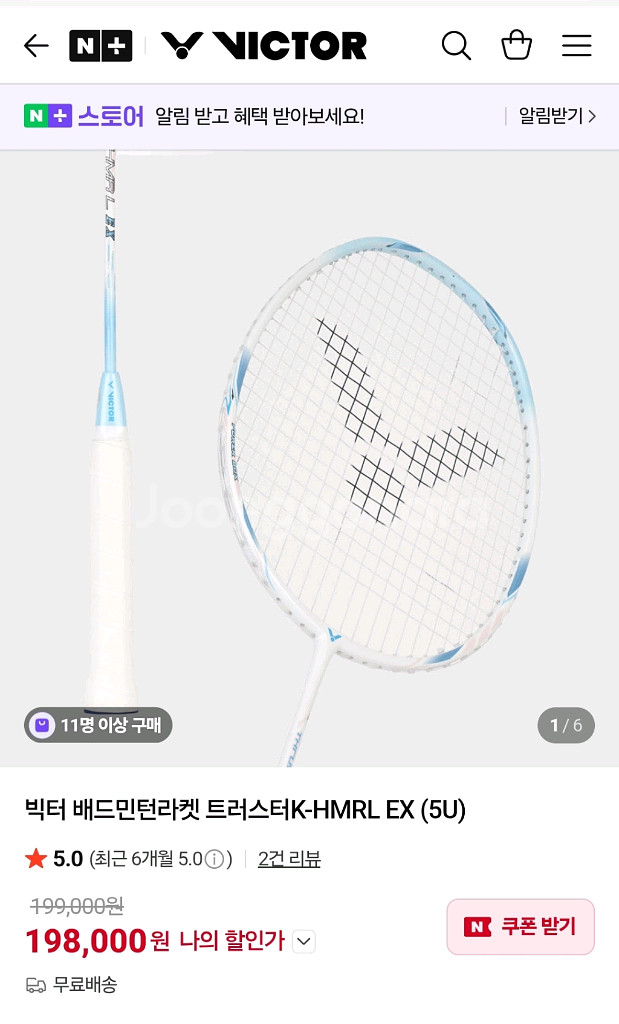Tap the 쿠폰 받기 coupon button
This screenshot has width=619, height=1024.
coord(520,927)
